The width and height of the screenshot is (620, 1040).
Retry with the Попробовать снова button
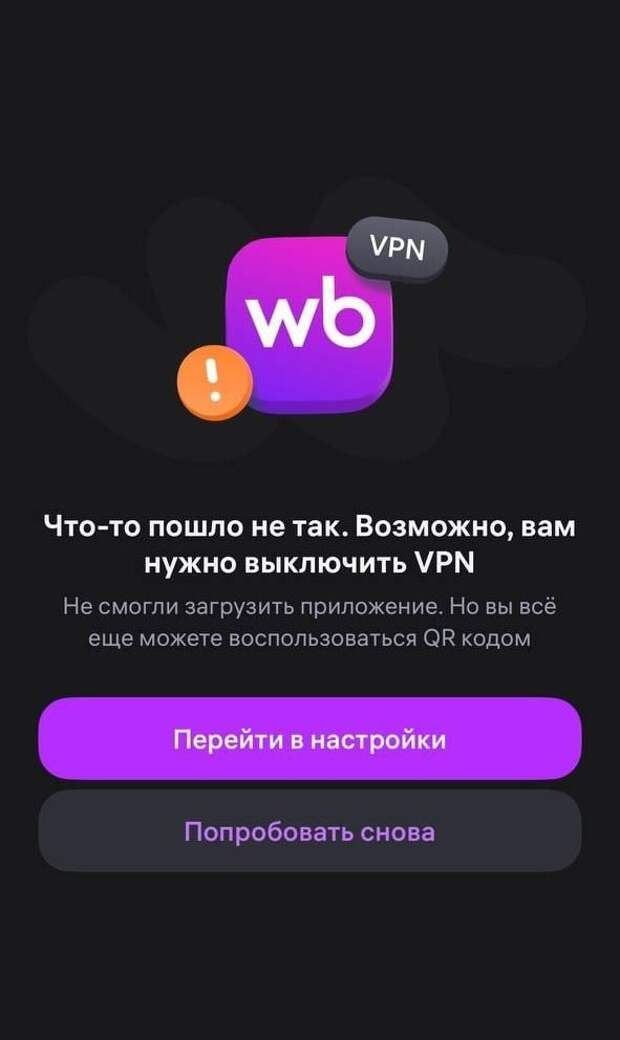point(310,831)
